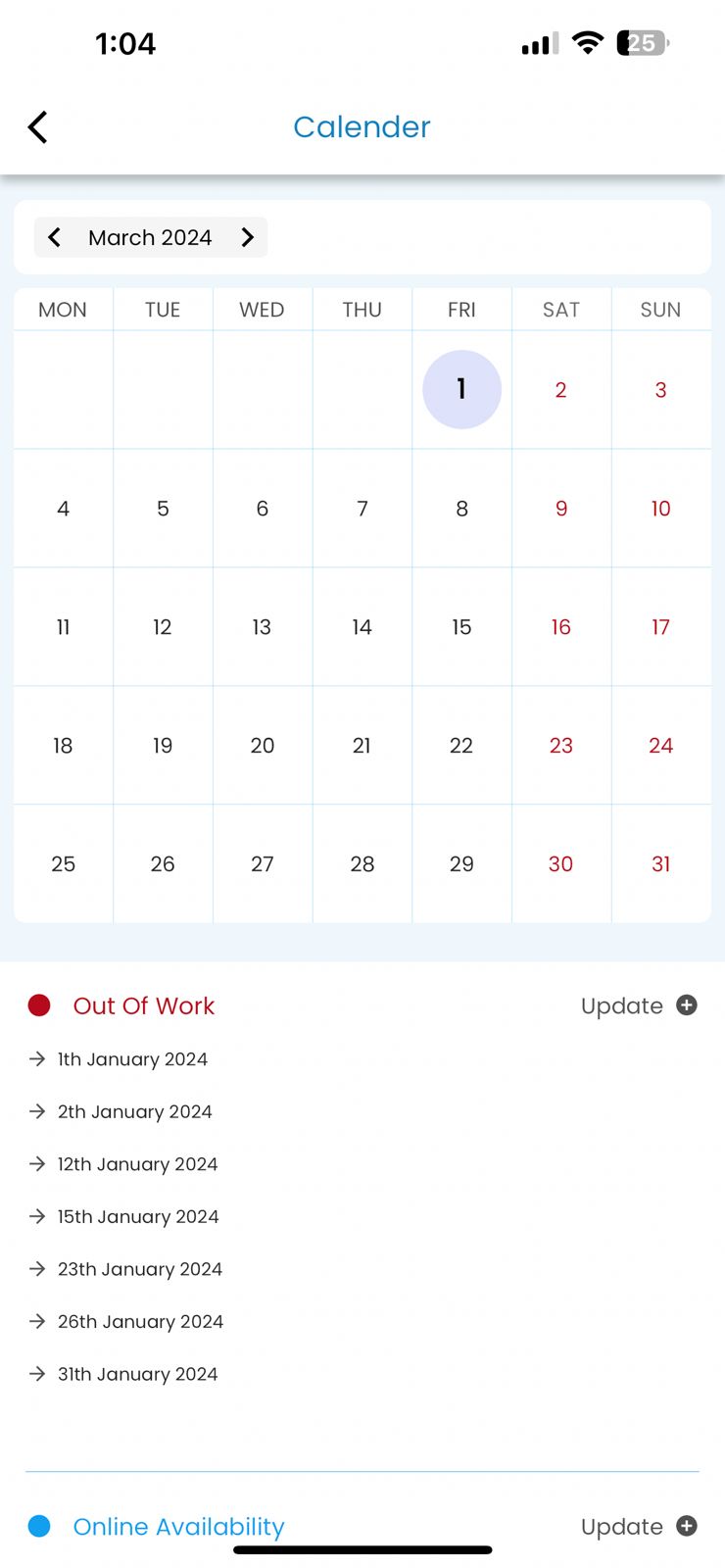Choose Saturday March 16
The height and width of the screenshot is (1568, 725).
click(x=560, y=627)
